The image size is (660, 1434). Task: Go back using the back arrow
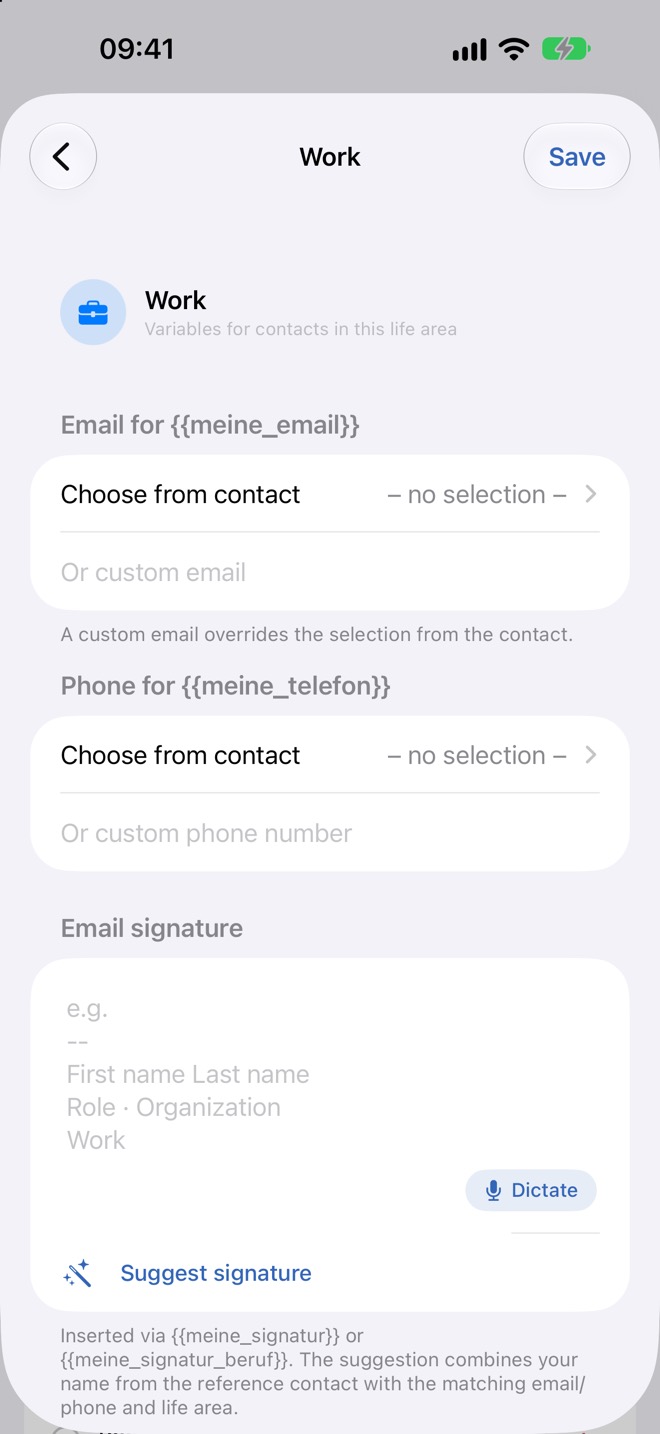coord(63,157)
